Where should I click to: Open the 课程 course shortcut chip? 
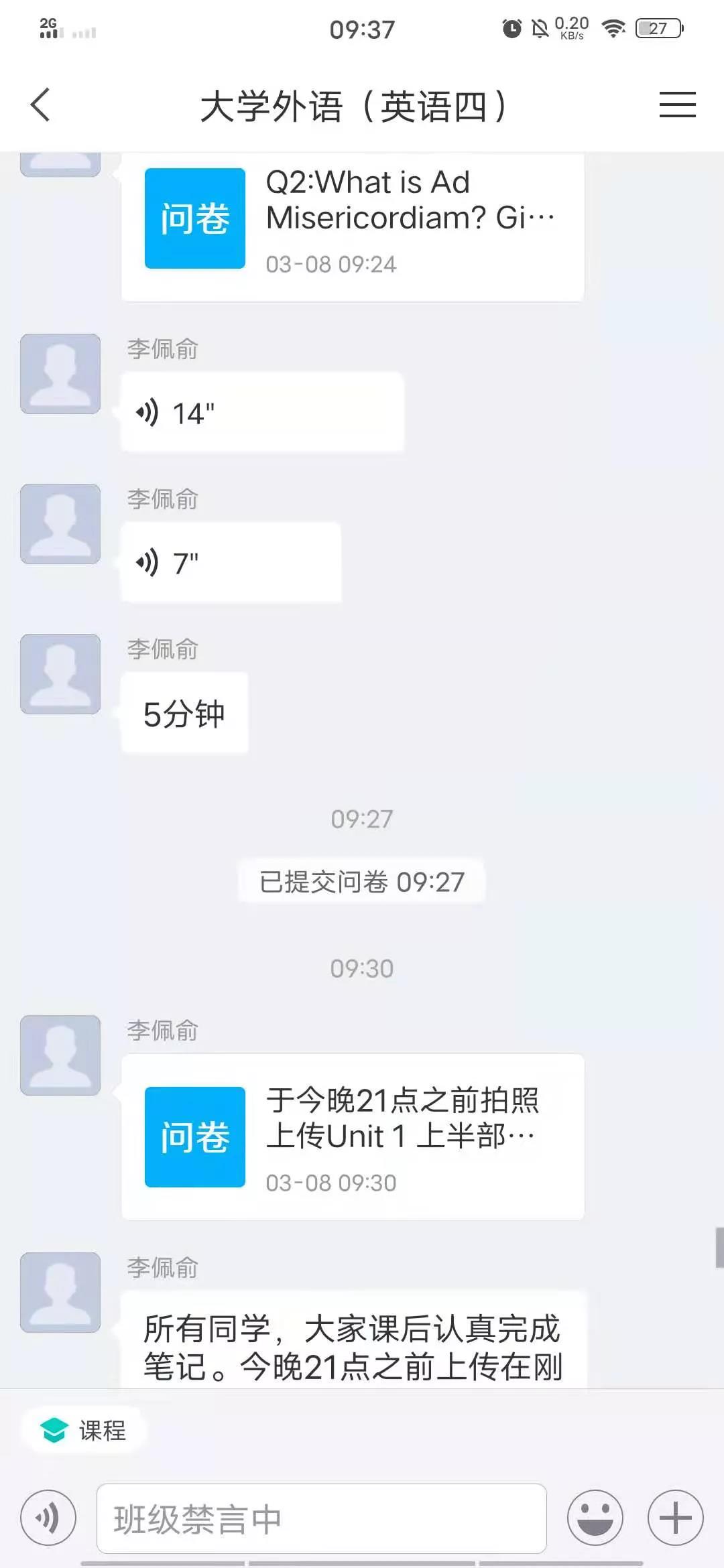tap(84, 1431)
